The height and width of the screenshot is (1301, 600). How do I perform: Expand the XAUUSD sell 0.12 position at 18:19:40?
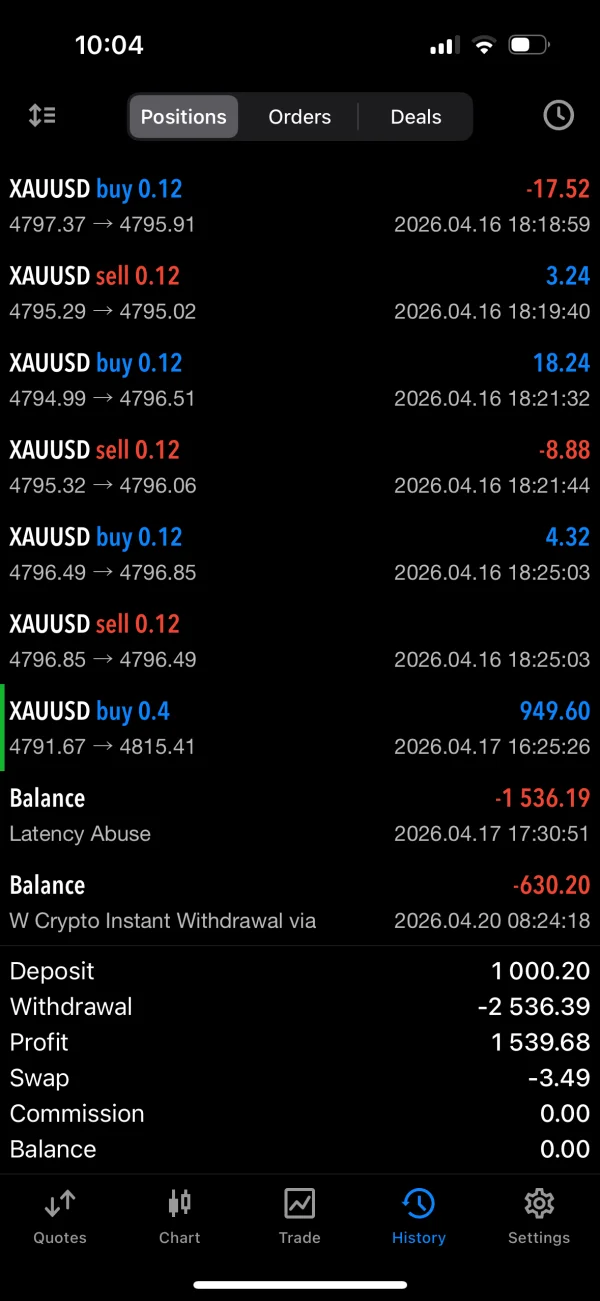coord(300,293)
